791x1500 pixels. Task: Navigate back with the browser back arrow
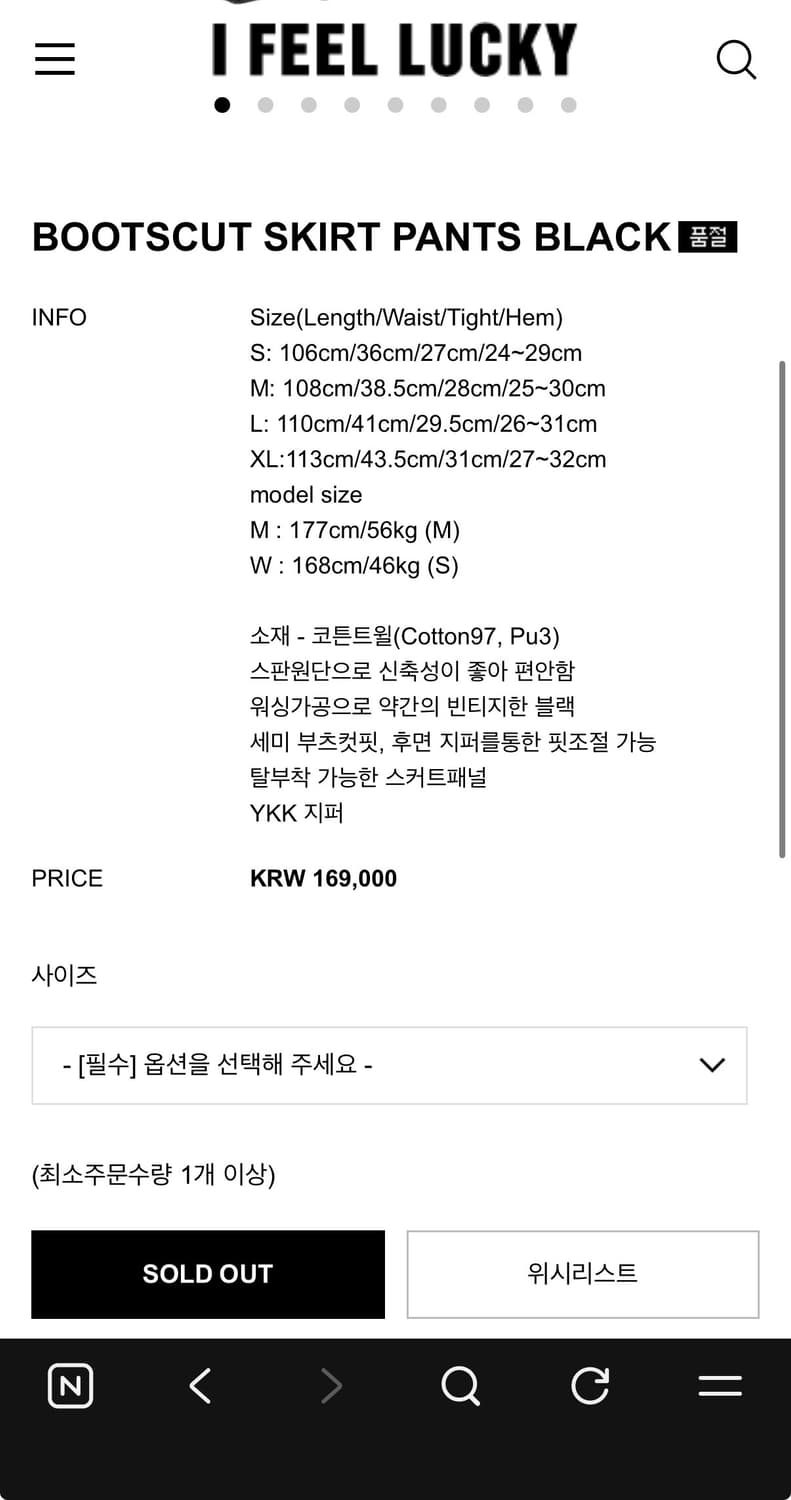(x=200, y=1386)
